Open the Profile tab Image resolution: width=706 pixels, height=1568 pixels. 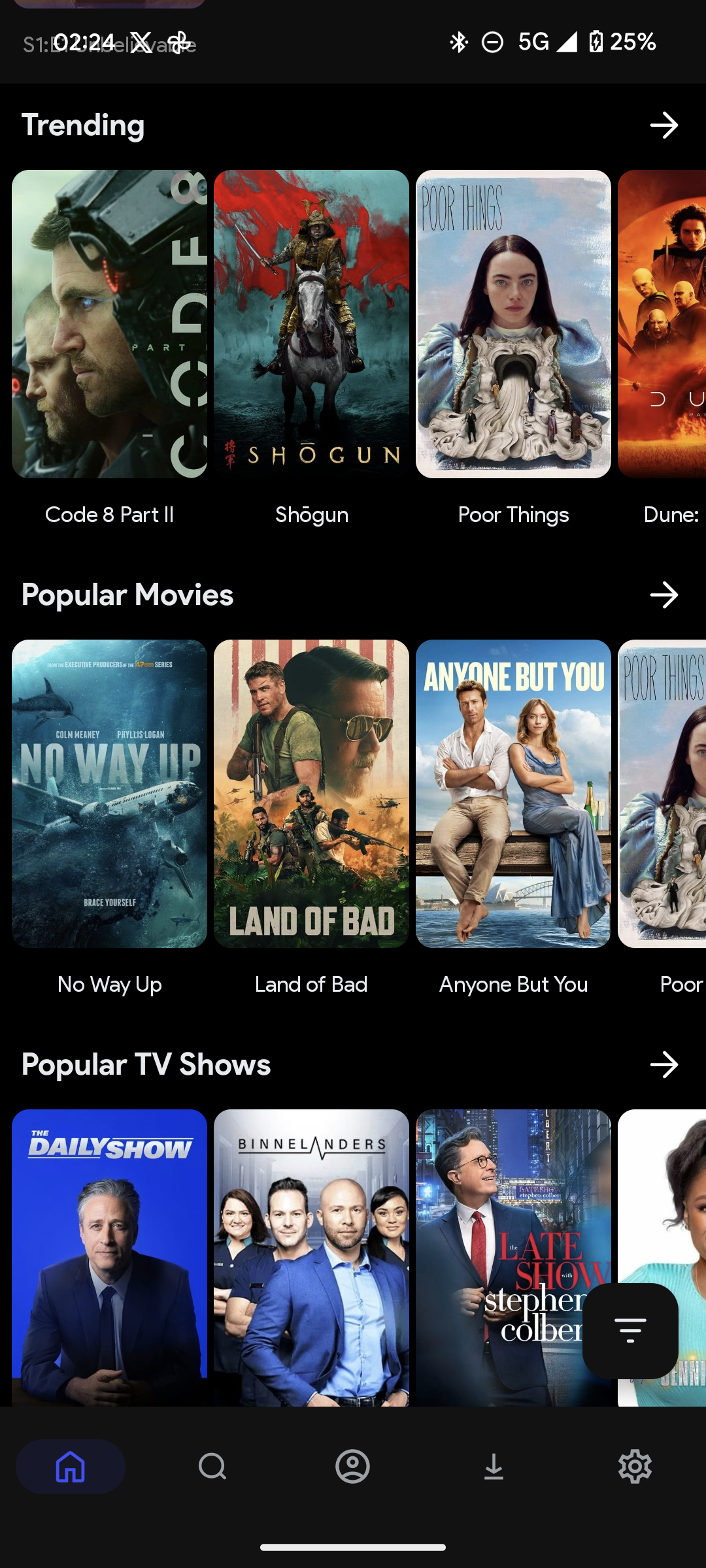point(353,1467)
